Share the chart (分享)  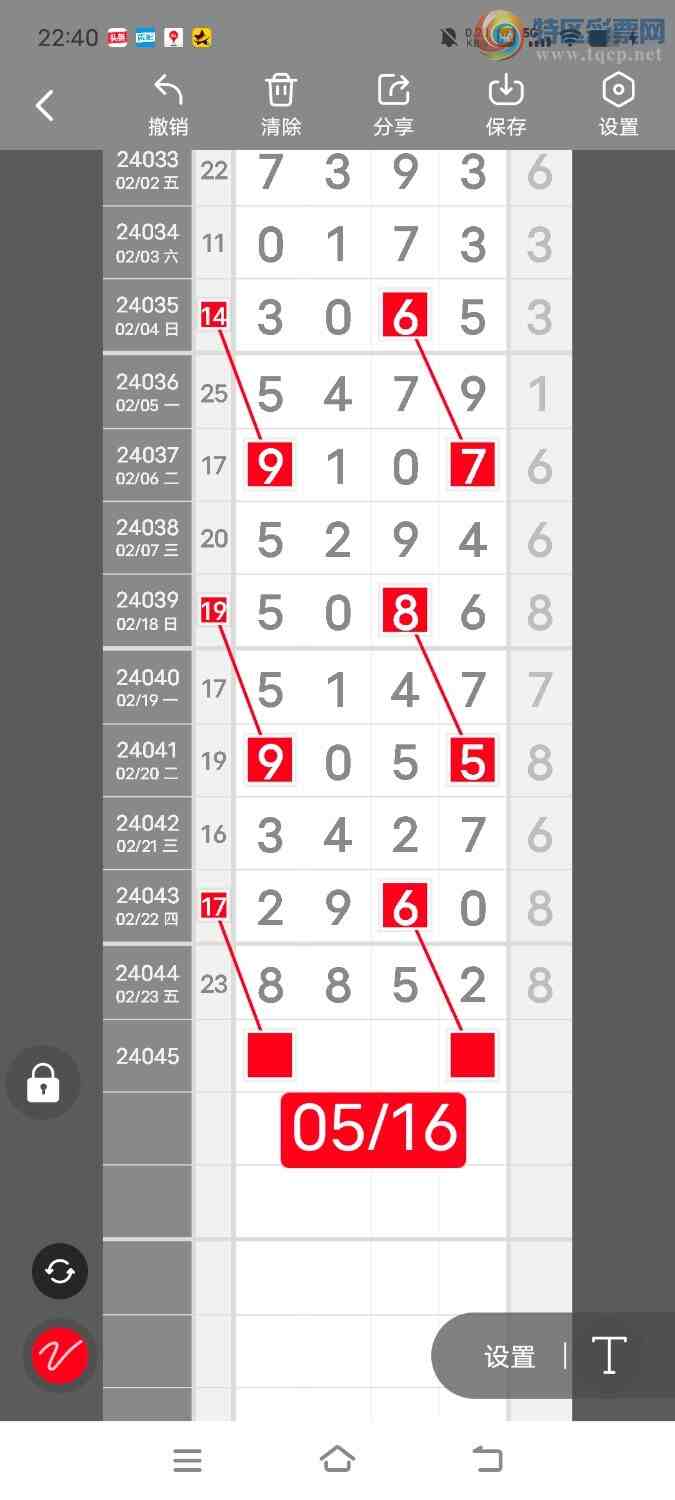tap(394, 105)
